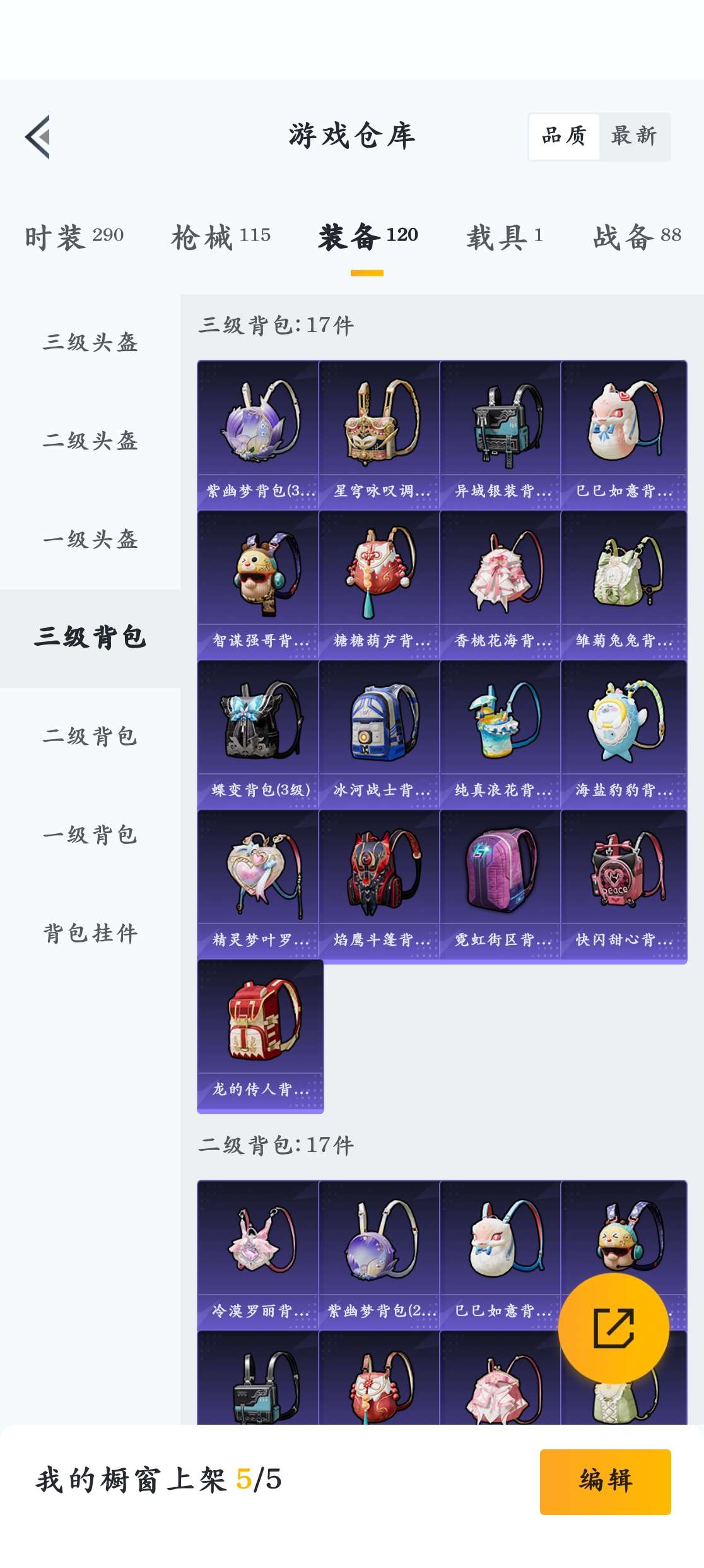Switch to the 载具 tab
Image resolution: width=704 pixels, height=1568 pixels.
[x=504, y=237]
